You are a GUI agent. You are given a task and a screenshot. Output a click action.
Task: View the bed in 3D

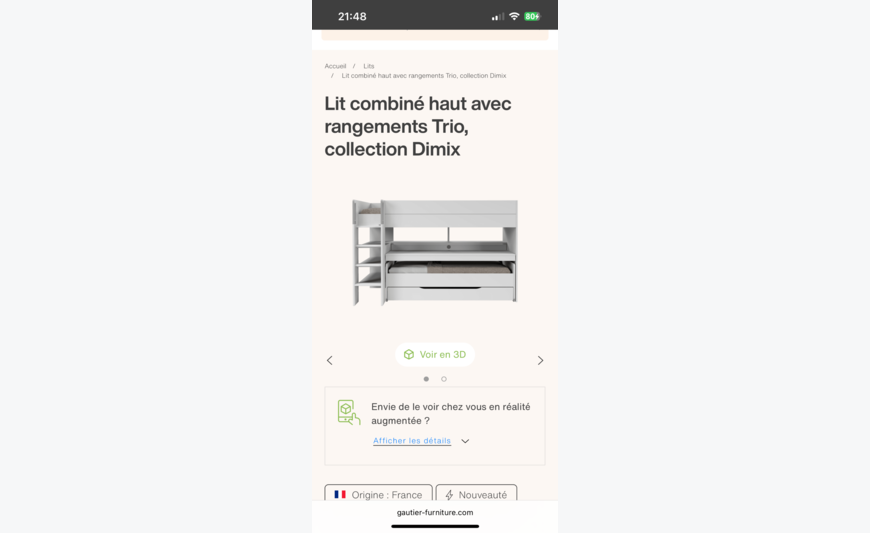pyautogui.click(x=435, y=355)
